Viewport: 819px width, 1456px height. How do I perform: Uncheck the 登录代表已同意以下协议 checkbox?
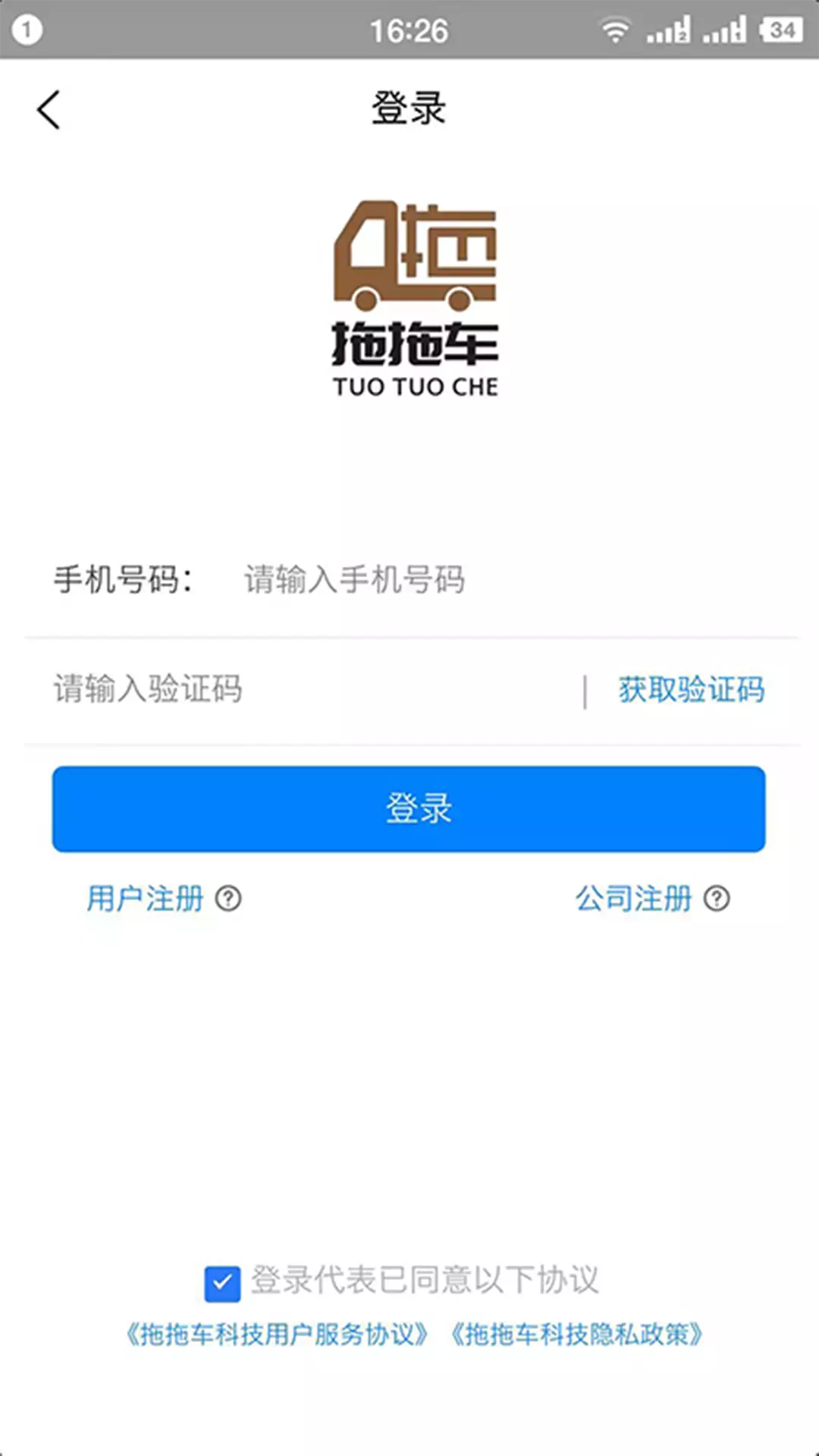[222, 1283]
